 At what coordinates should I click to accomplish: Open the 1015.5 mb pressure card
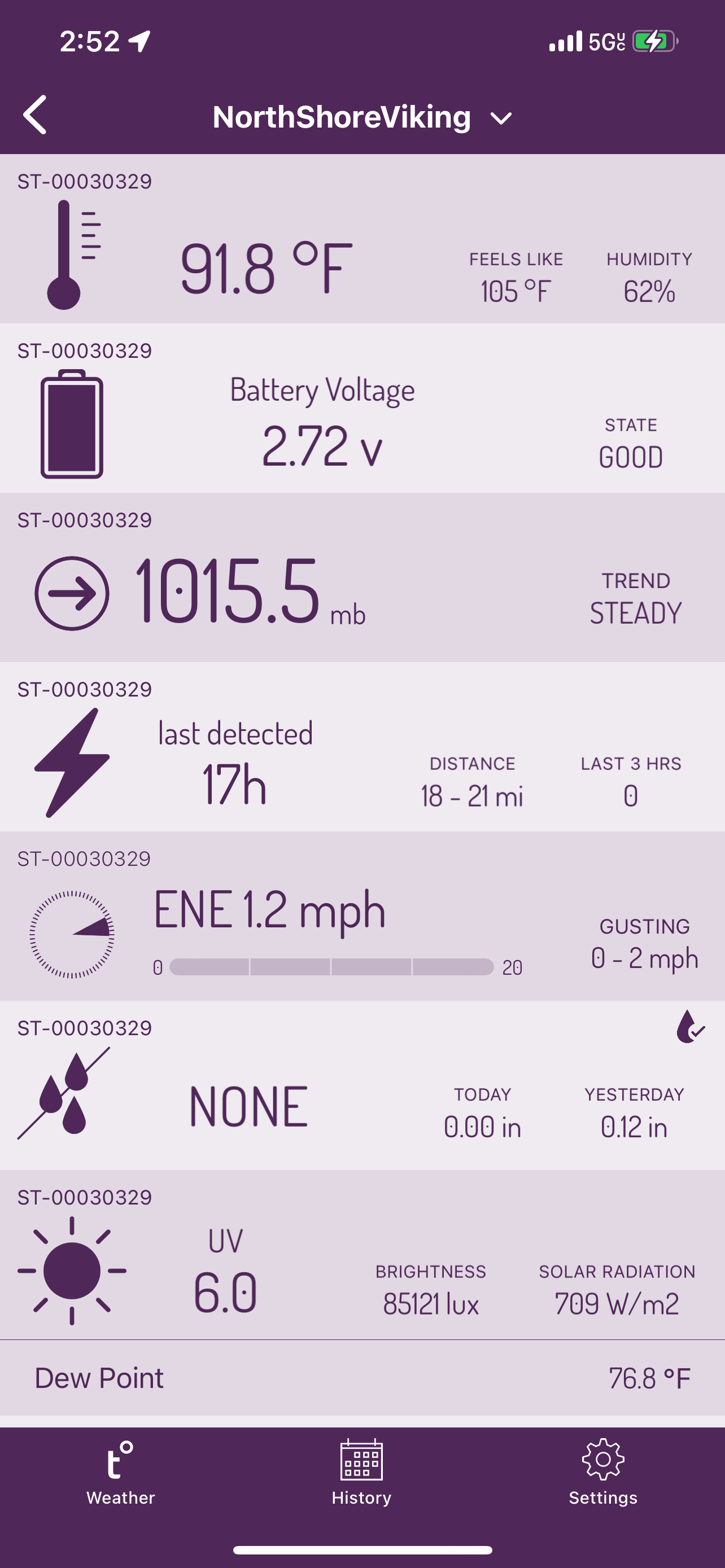click(x=362, y=577)
